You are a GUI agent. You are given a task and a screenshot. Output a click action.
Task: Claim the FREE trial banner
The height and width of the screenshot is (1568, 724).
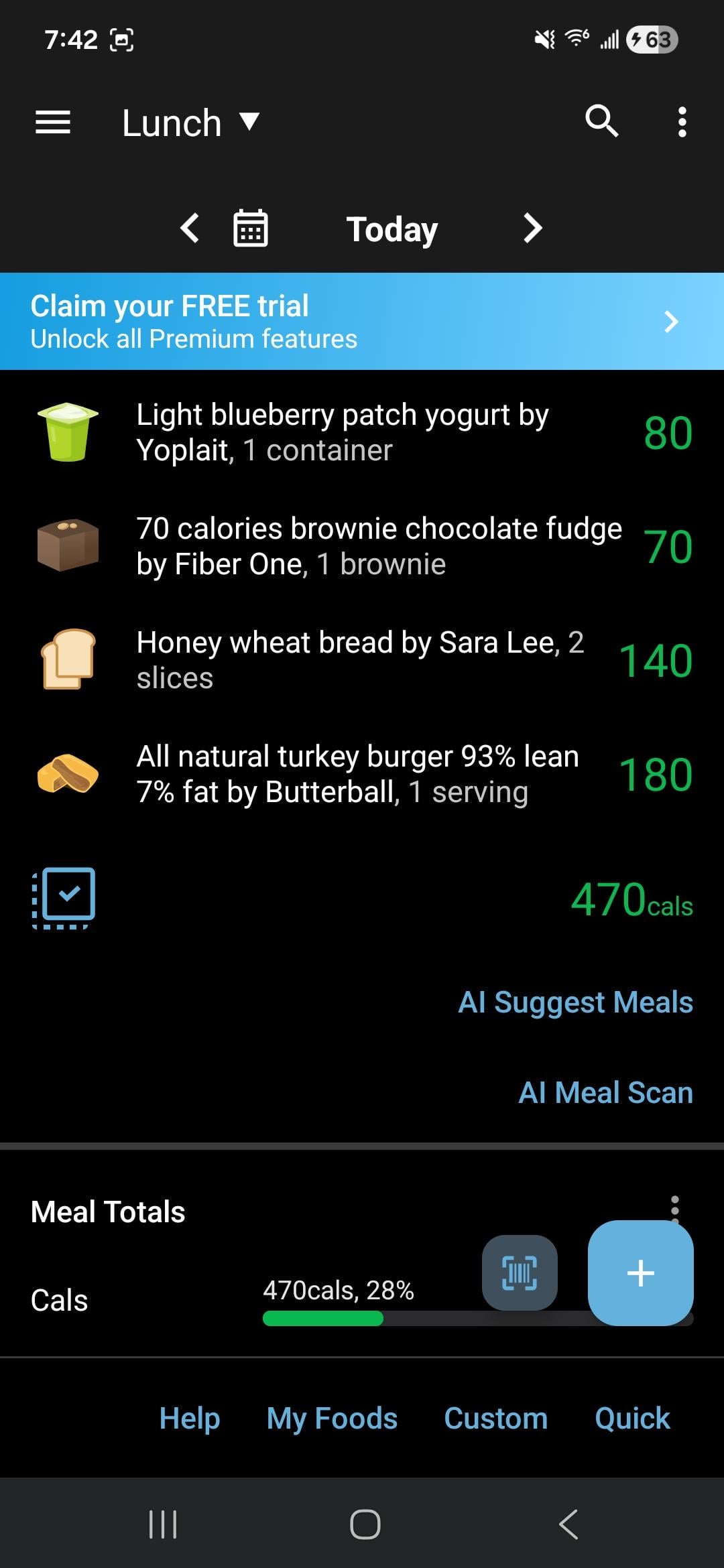362,322
